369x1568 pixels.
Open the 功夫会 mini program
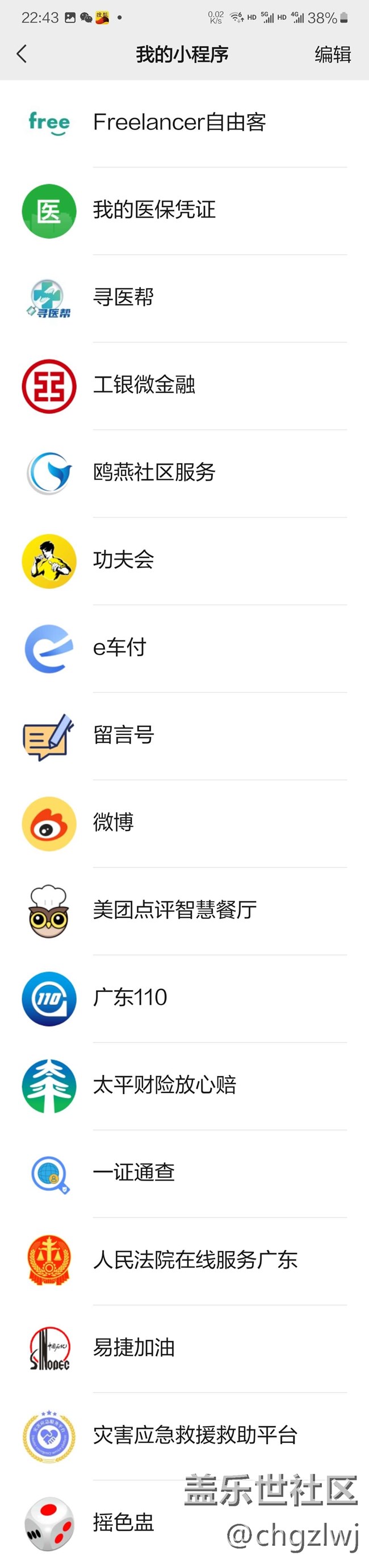tap(123, 560)
